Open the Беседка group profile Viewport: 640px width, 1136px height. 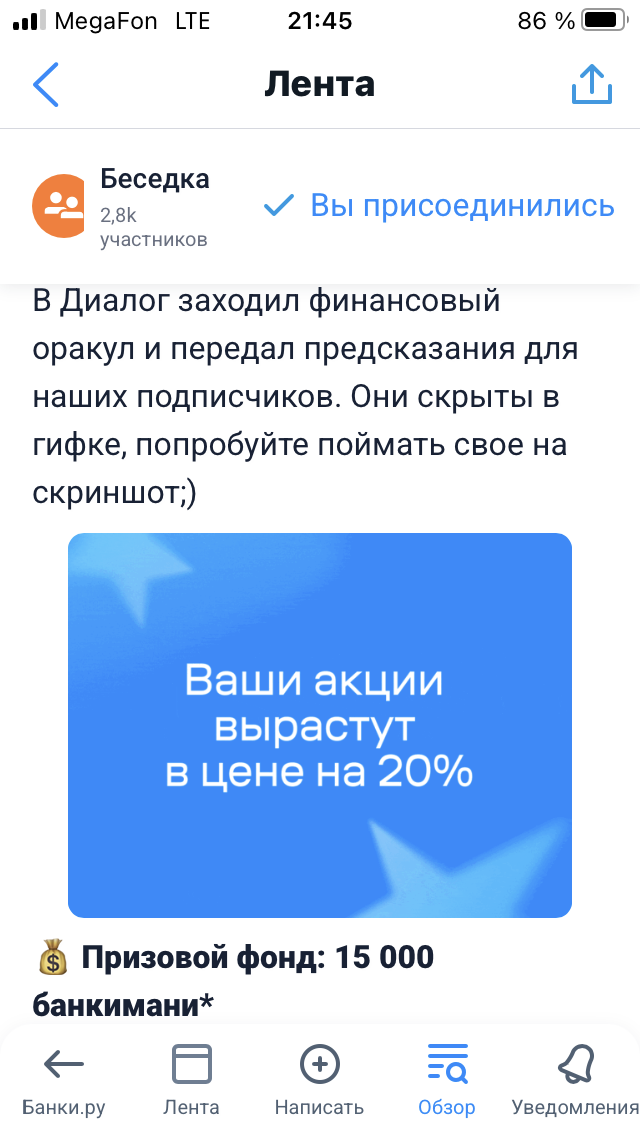pyautogui.click(x=122, y=207)
